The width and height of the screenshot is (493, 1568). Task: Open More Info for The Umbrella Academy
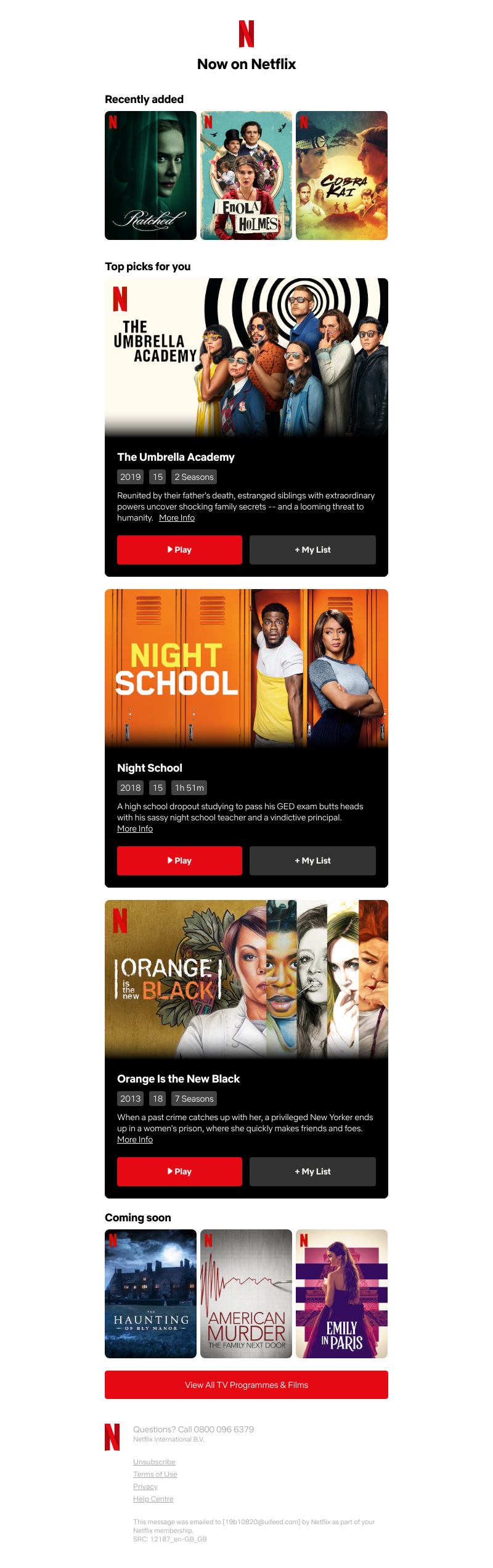pyautogui.click(x=177, y=518)
